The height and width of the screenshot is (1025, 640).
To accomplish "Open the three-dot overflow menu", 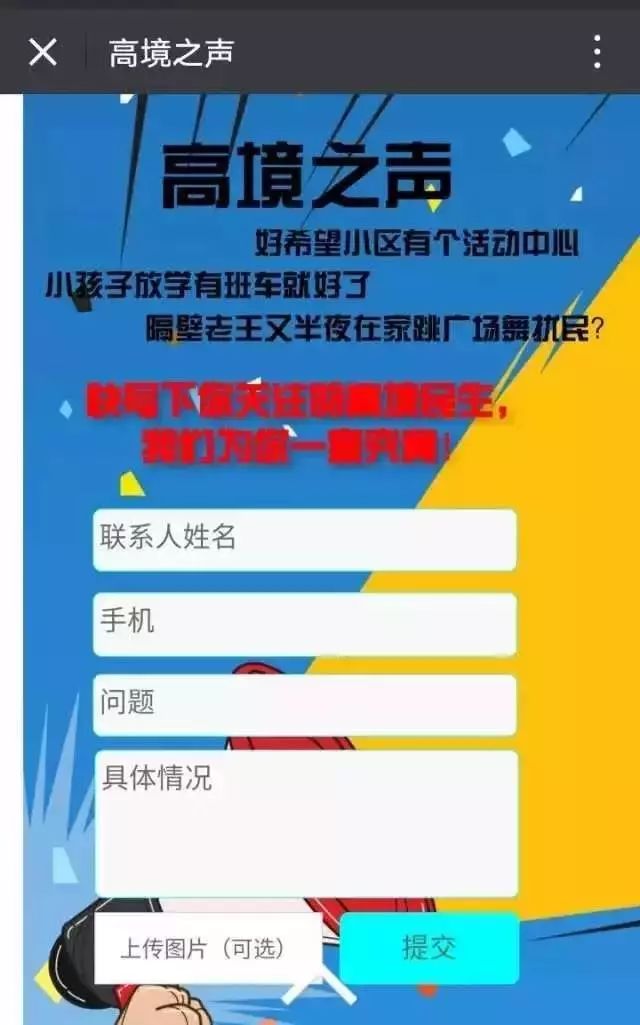I will click(597, 52).
